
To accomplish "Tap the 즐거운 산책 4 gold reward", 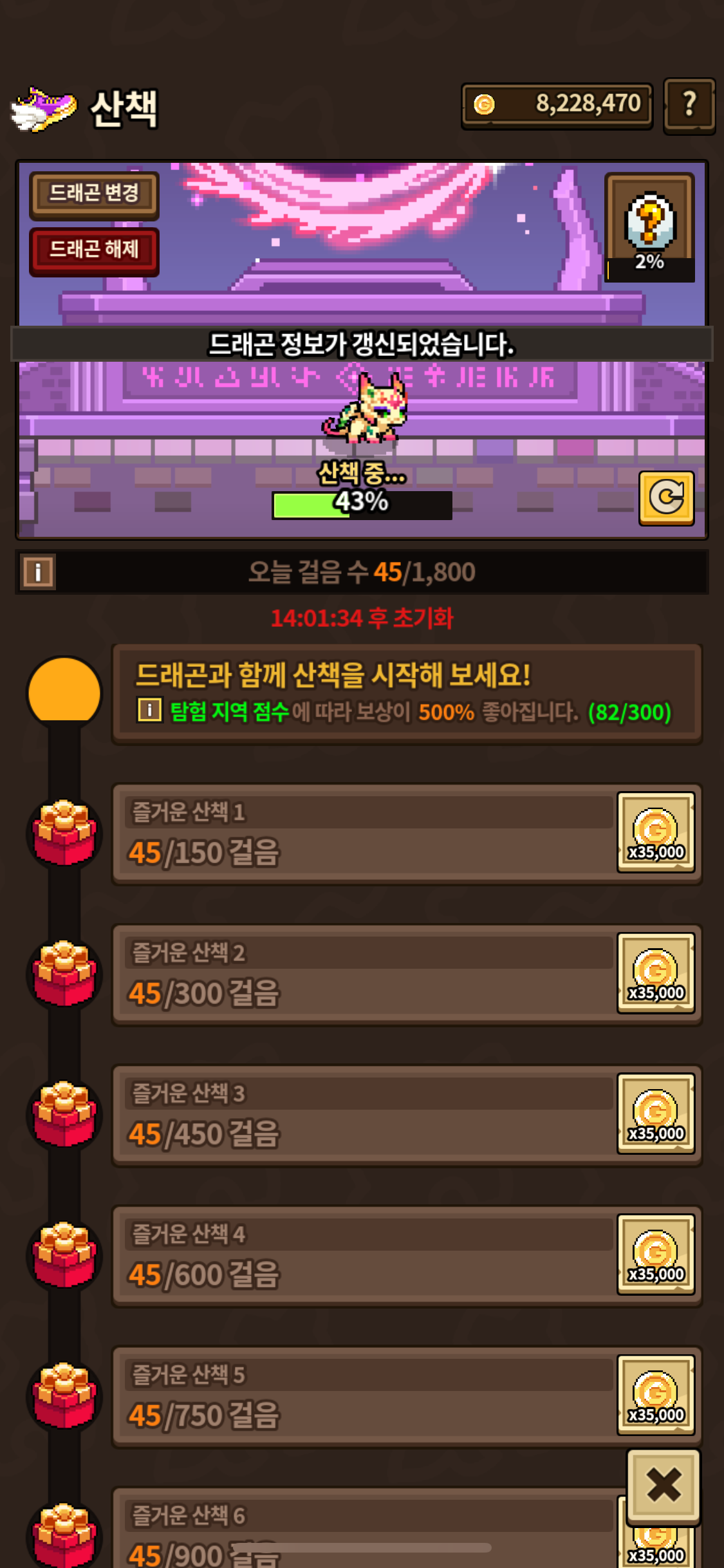I will (655, 1255).
